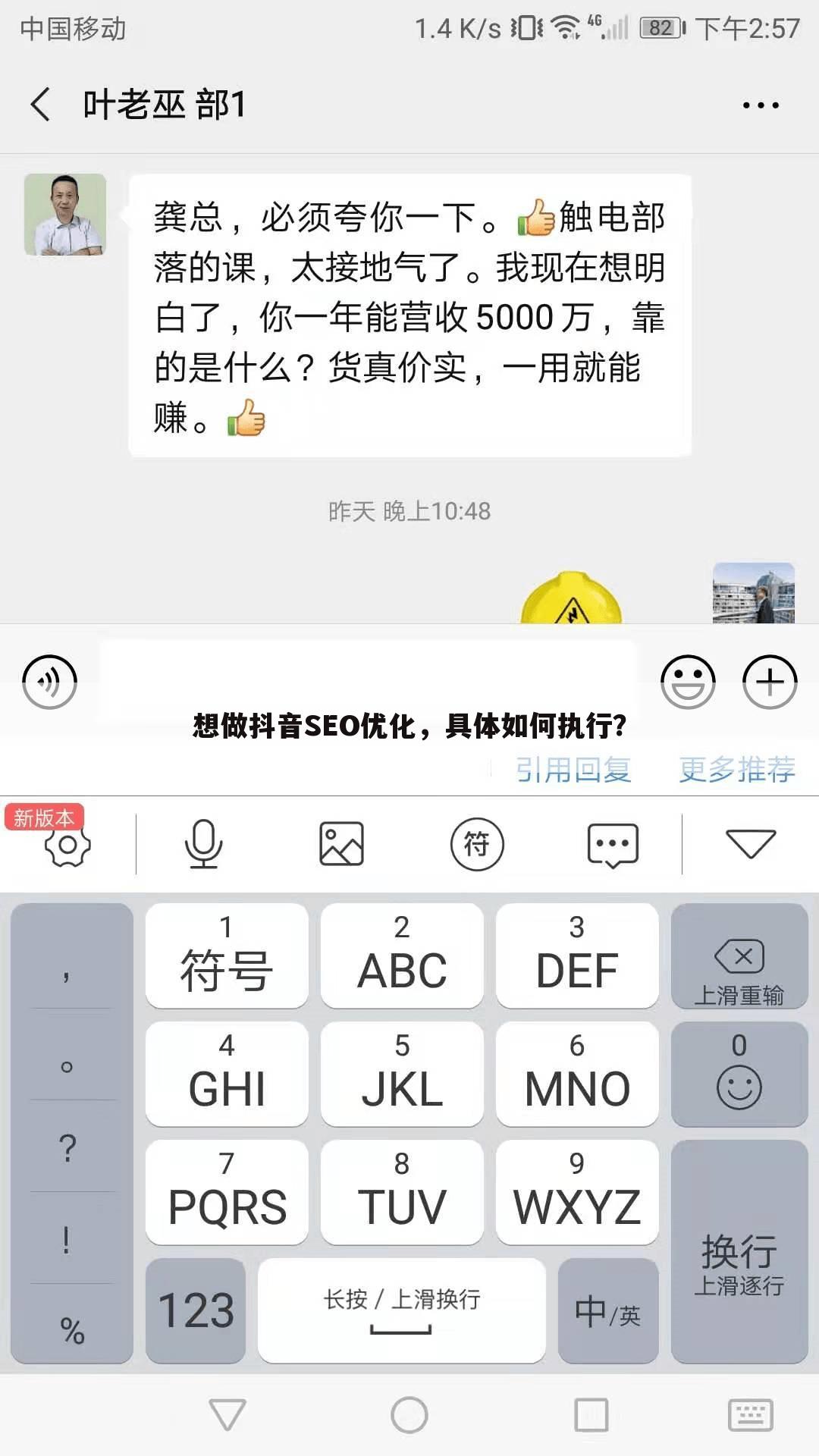Tap the hold-to-talk voice icon beside input field
819x1456 pixels.
[50, 681]
